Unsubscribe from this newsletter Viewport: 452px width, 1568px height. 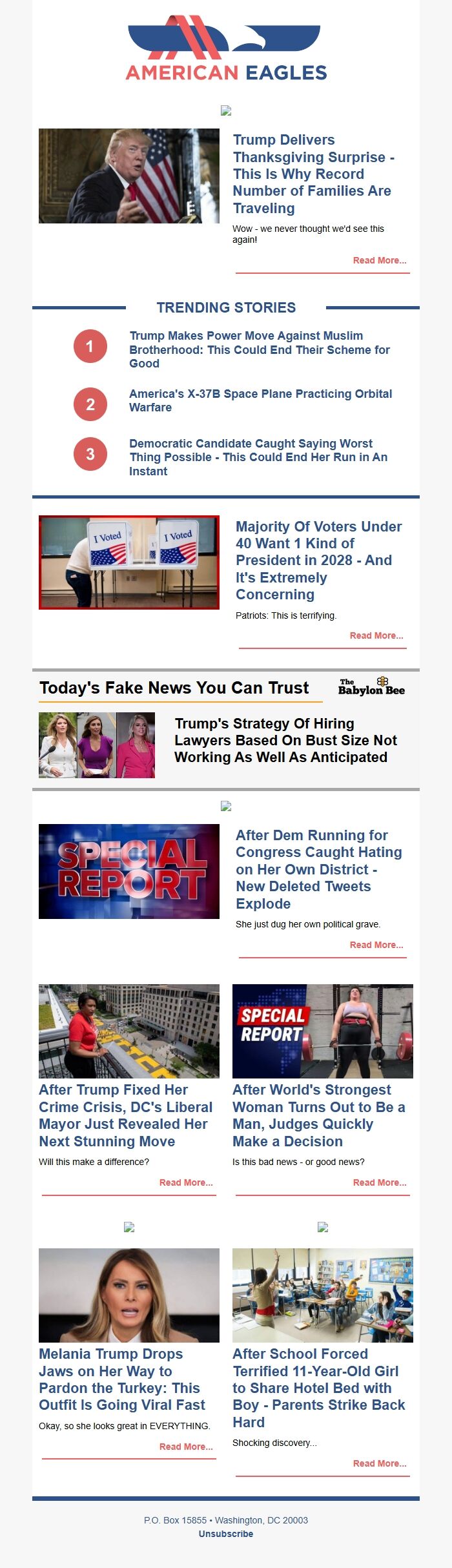pos(226,1534)
